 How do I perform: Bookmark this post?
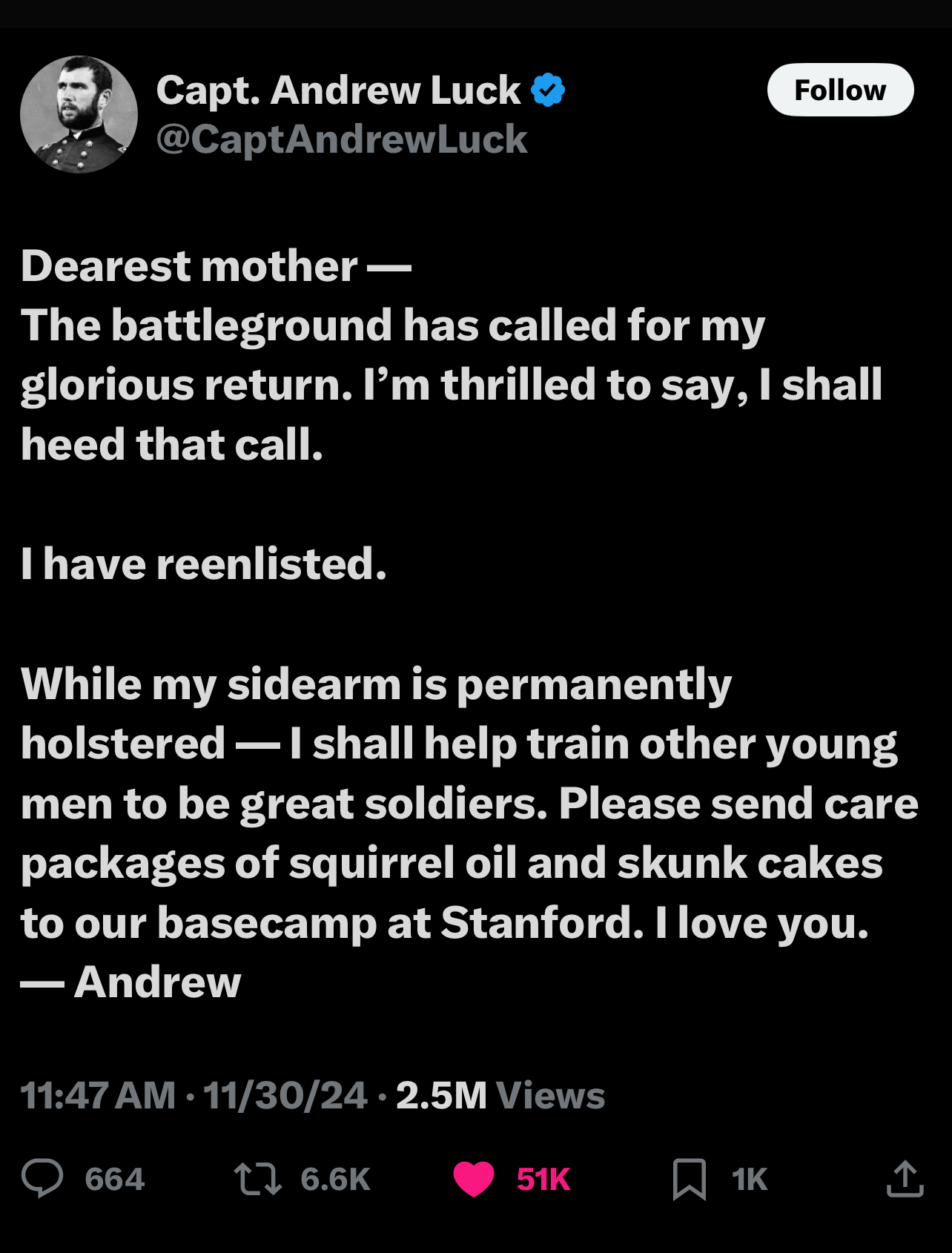point(689,1178)
